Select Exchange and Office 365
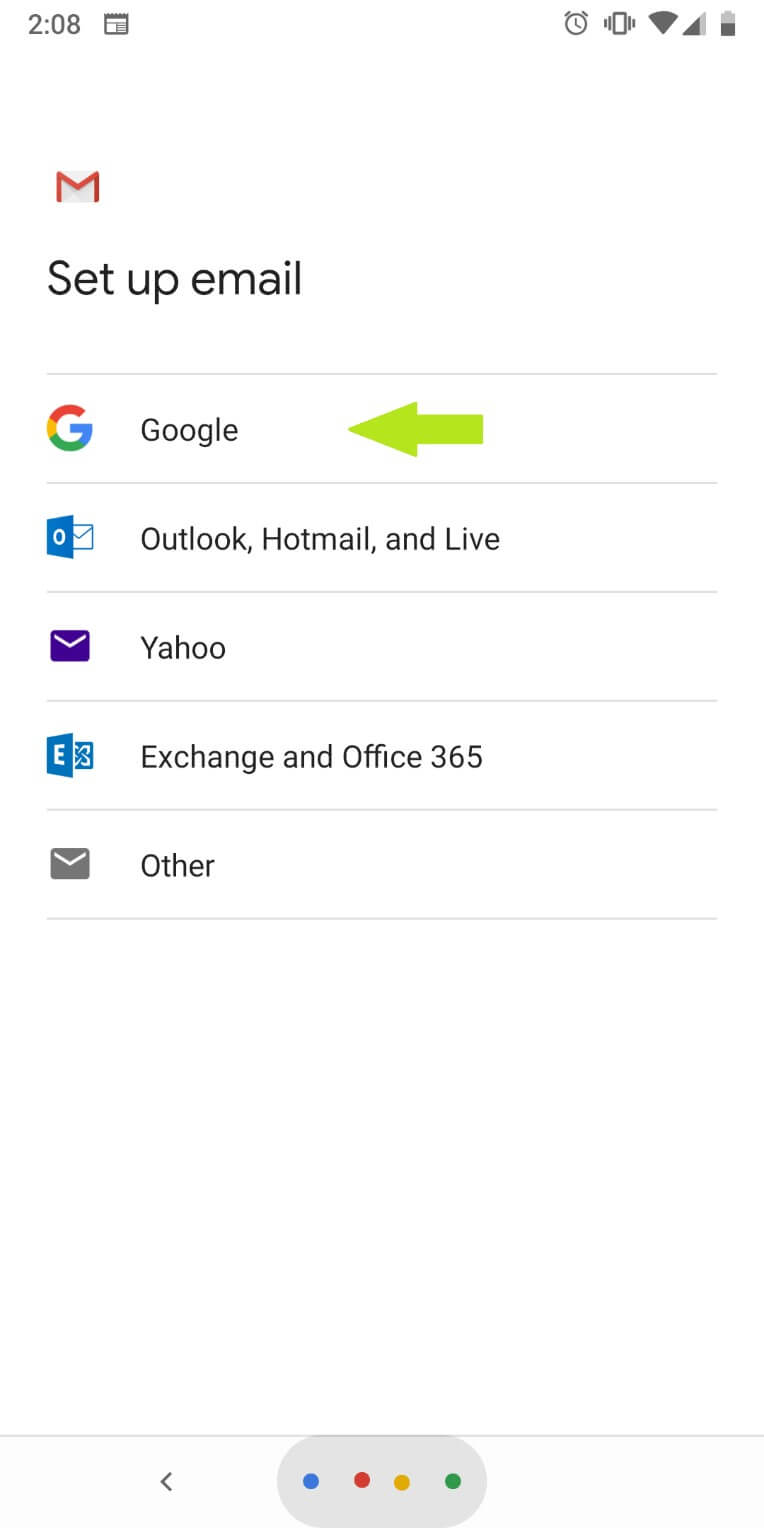The width and height of the screenshot is (764, 1528). [x=312, y=755]
